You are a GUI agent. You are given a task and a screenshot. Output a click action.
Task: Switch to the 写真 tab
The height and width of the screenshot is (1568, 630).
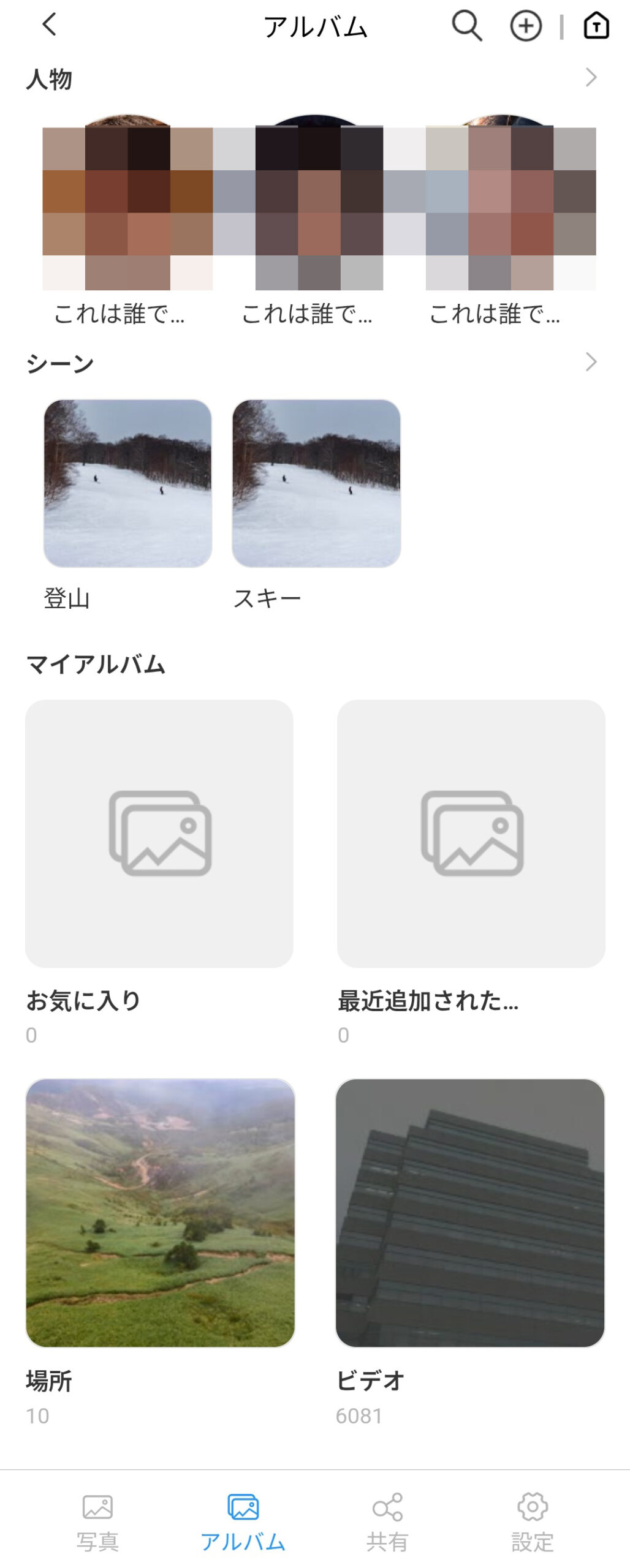(97, 1520)
